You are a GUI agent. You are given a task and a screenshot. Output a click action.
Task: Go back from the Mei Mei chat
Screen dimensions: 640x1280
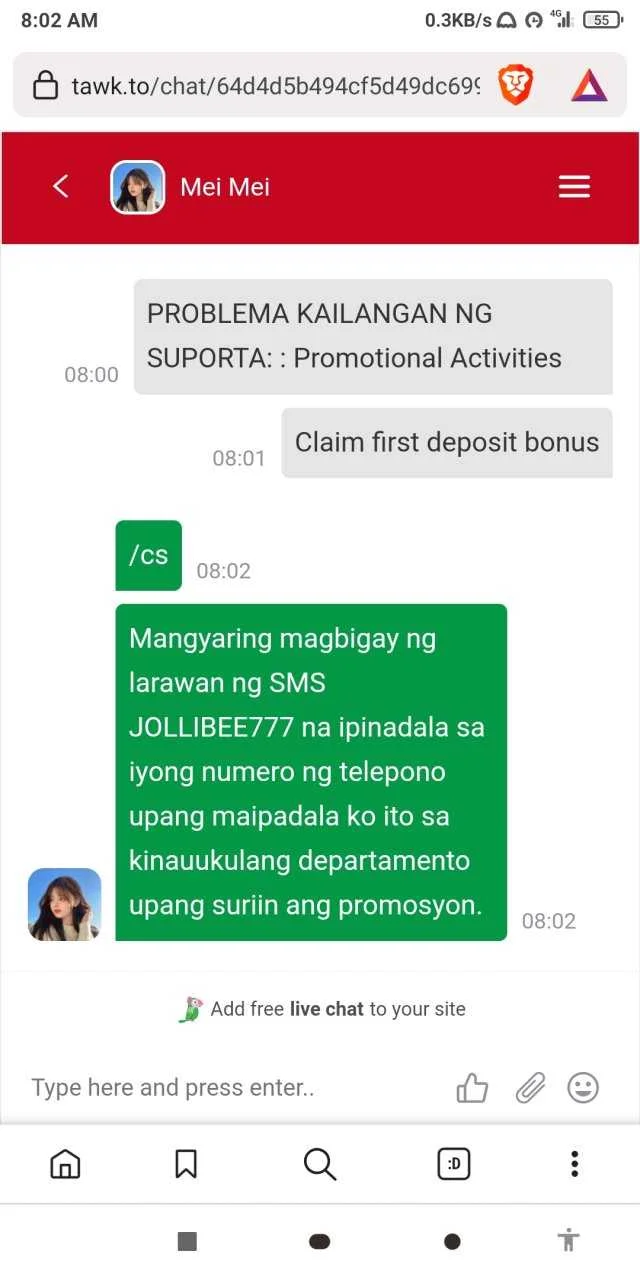61,186
